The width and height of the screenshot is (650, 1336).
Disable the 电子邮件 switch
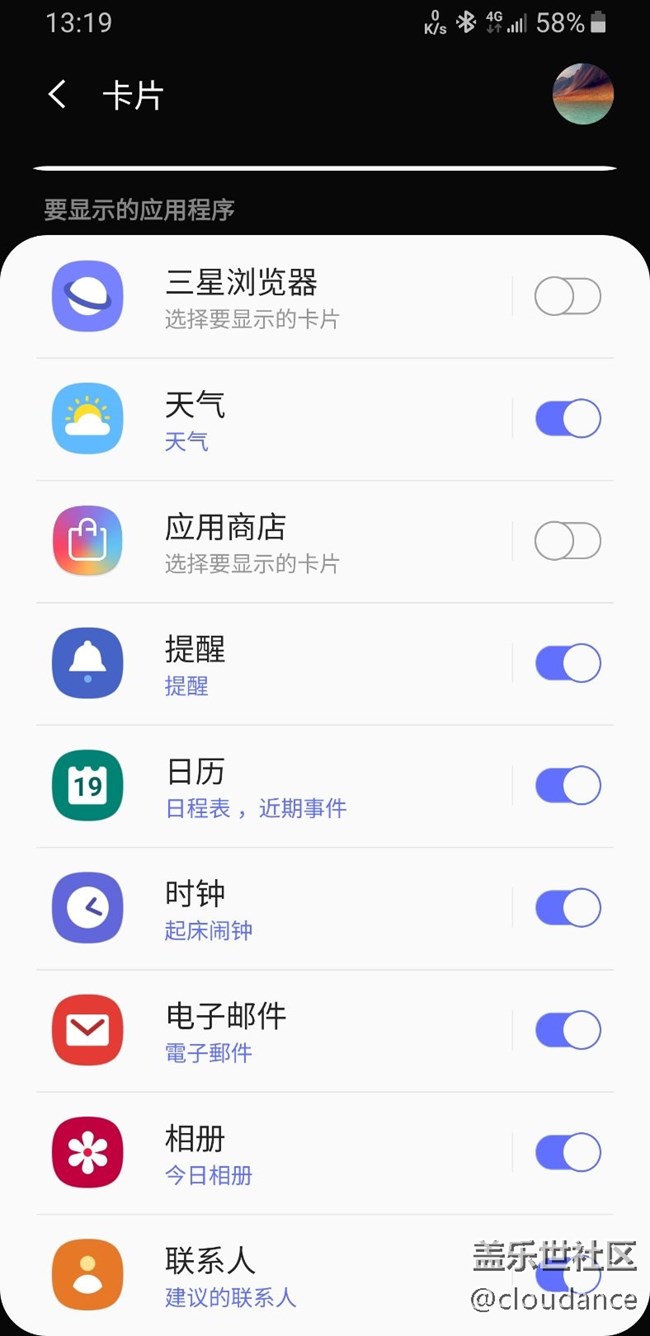pos(567,1030)
